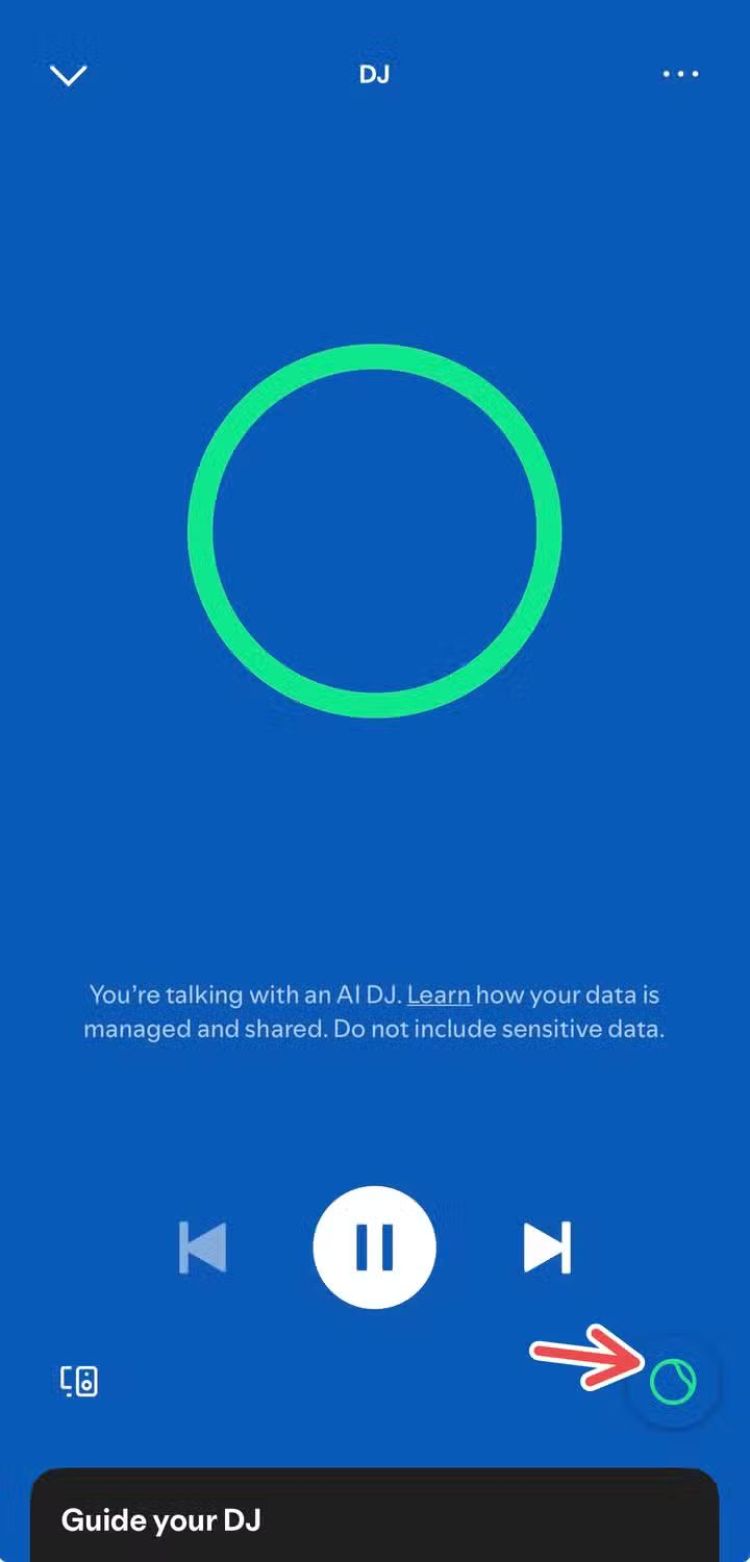
Task: Skip back to the previous track
Action: coord(203,1247)
